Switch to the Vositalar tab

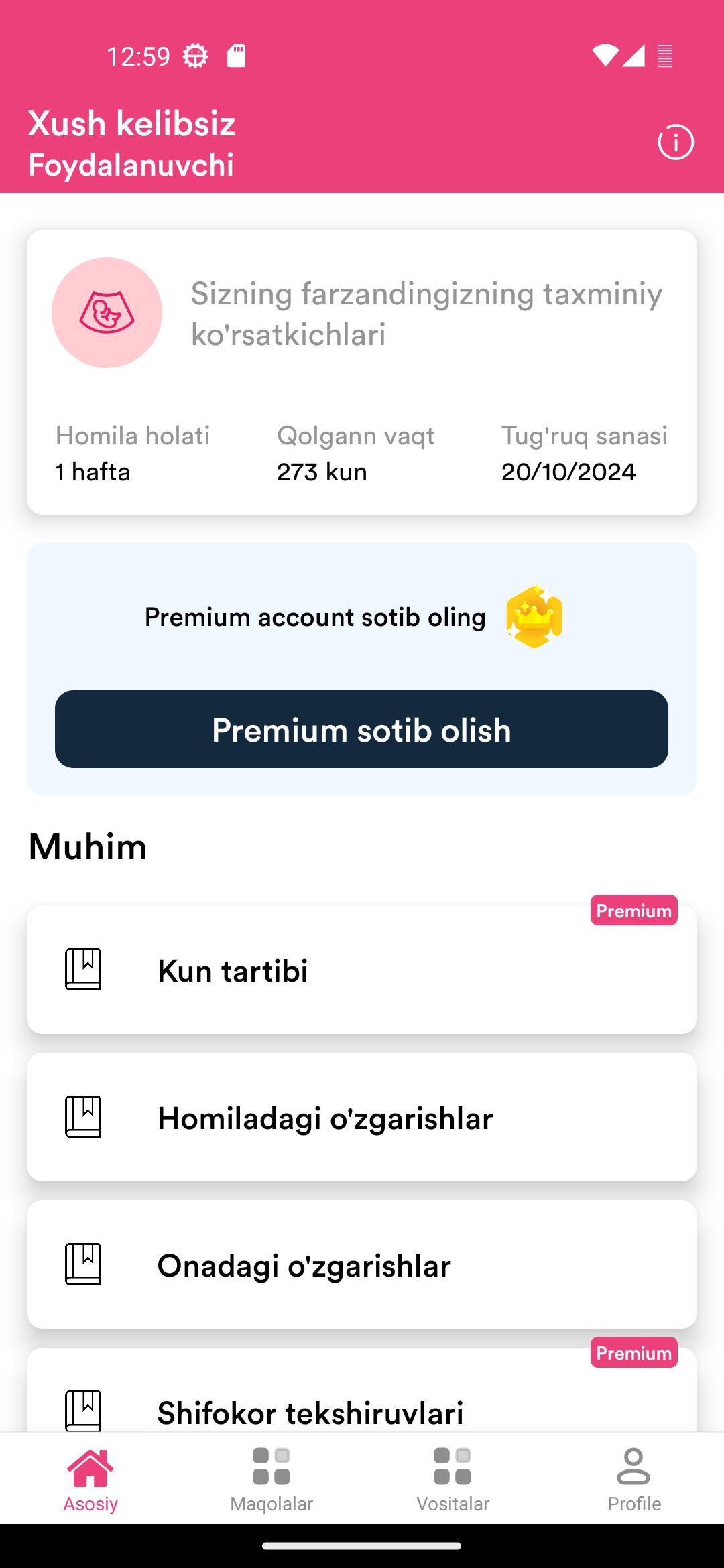click(452, 1480)
